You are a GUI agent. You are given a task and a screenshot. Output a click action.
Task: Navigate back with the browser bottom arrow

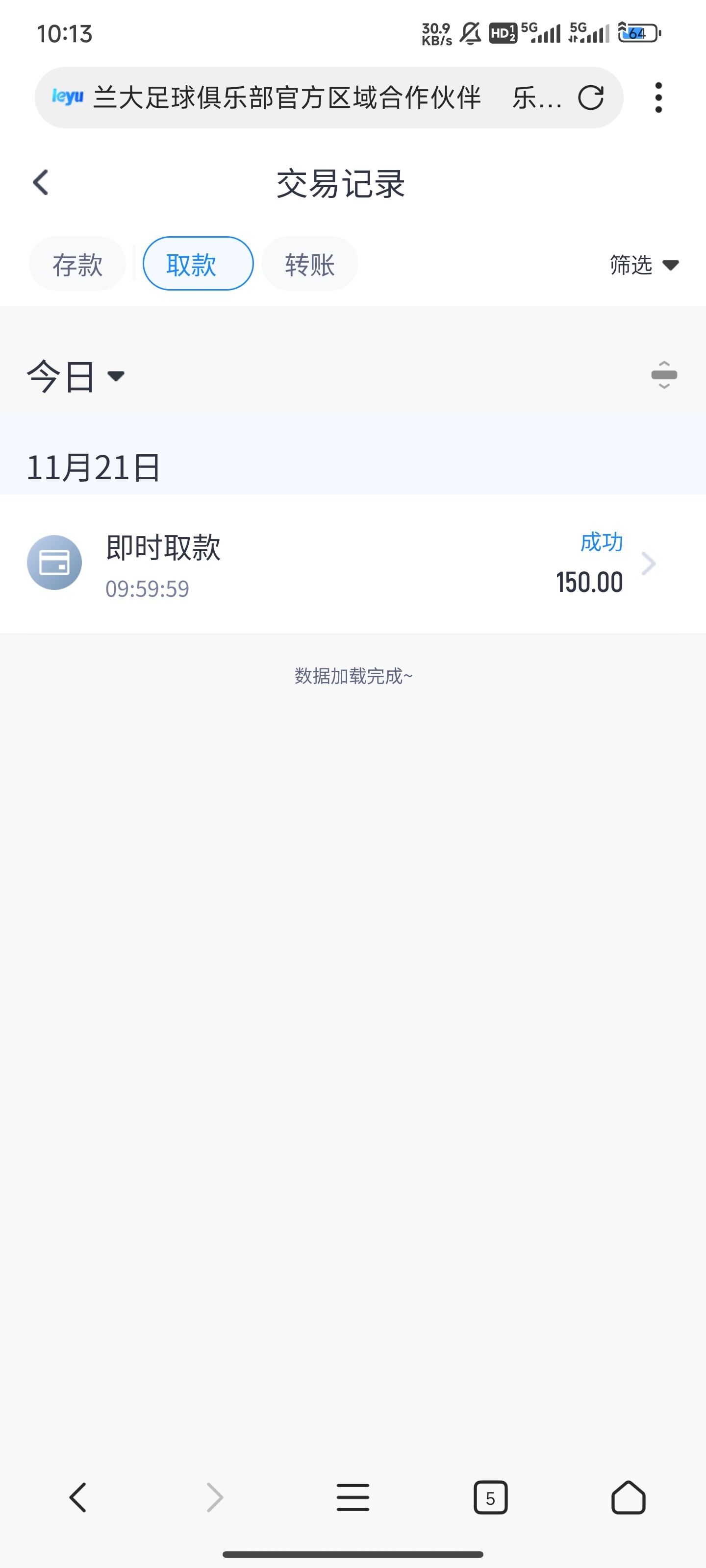click(x=78, y=1497)
